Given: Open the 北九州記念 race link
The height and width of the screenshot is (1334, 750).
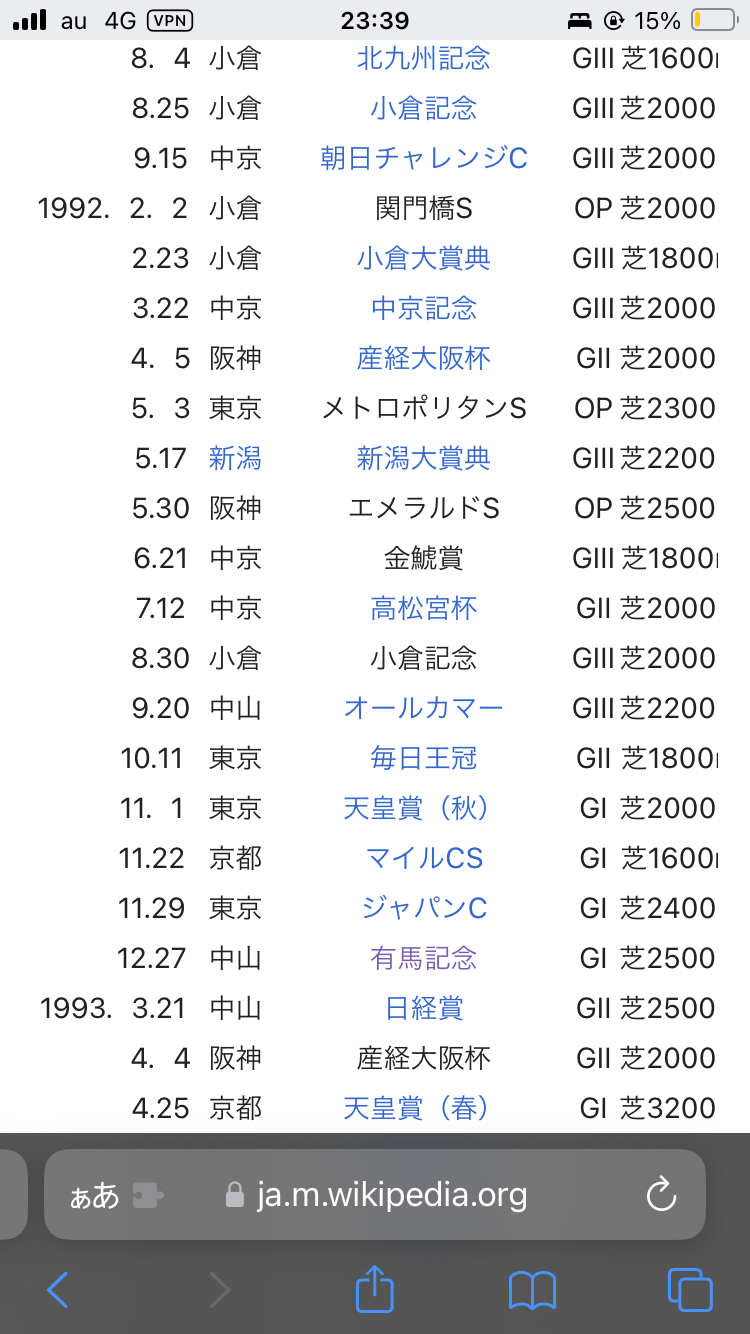Looking at the screenshot, I should click(423, 58).
